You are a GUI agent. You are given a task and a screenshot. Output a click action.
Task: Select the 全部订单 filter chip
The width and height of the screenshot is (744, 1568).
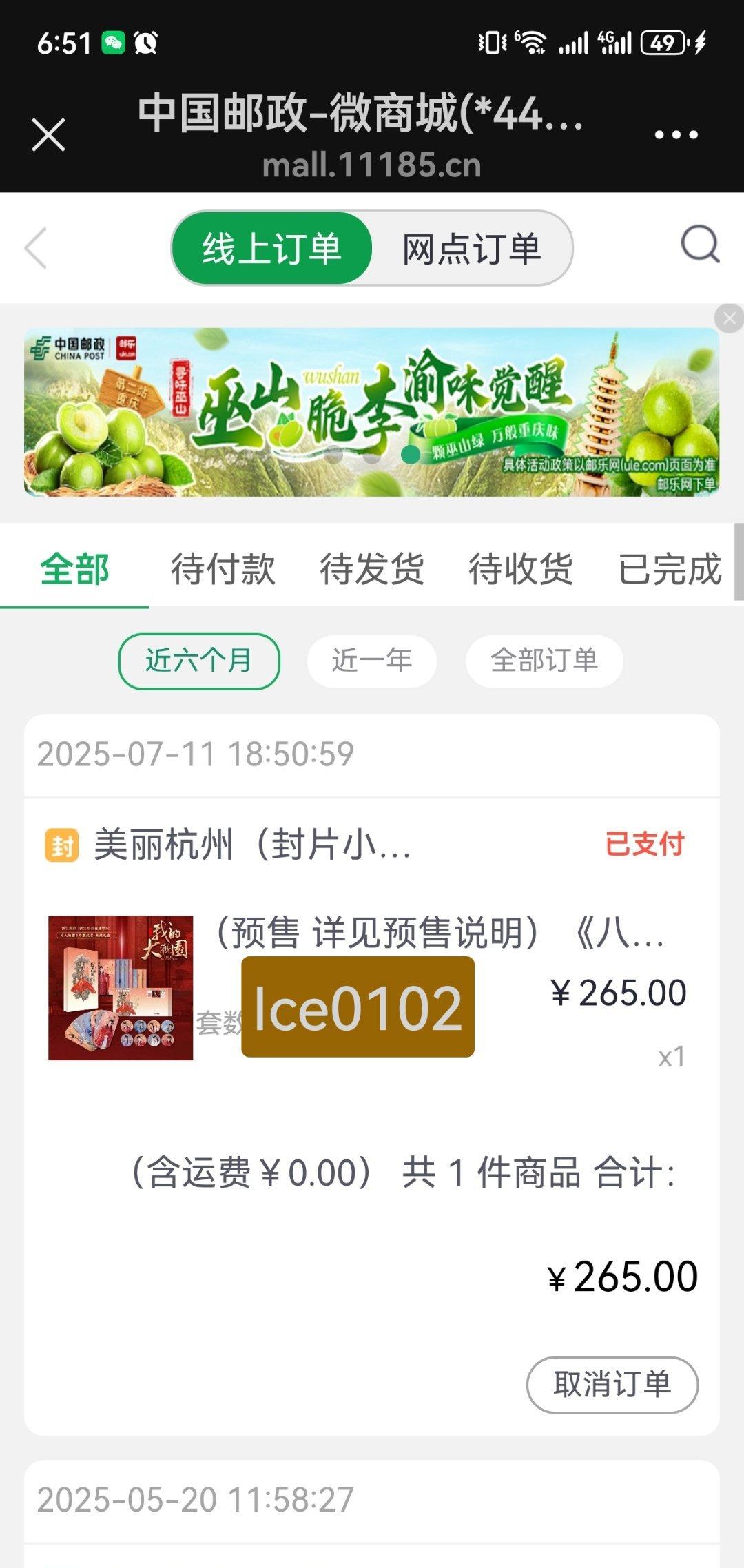(x=544, y=661)
